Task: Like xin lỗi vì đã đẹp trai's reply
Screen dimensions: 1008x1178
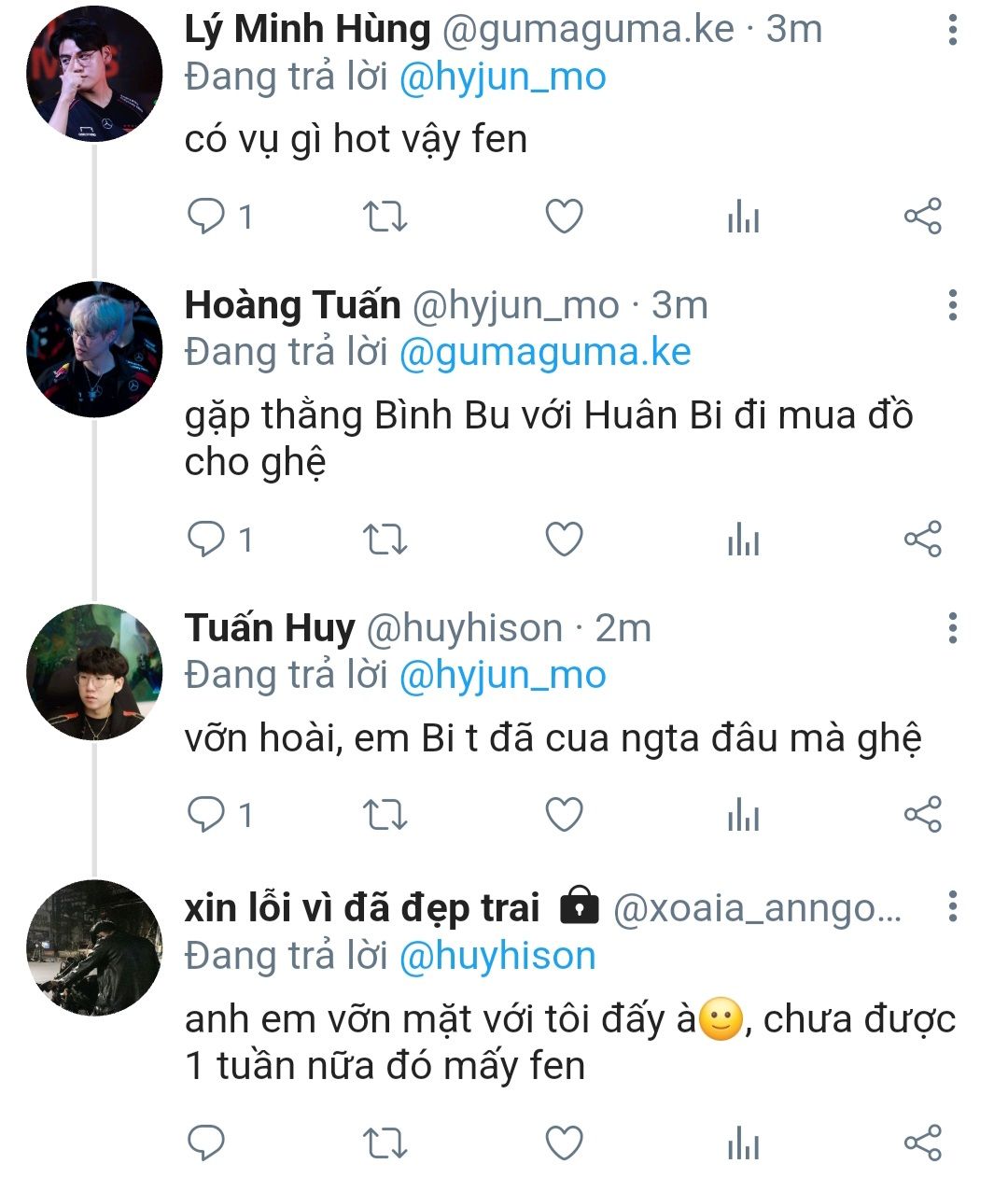Action: click(564, 1143)
